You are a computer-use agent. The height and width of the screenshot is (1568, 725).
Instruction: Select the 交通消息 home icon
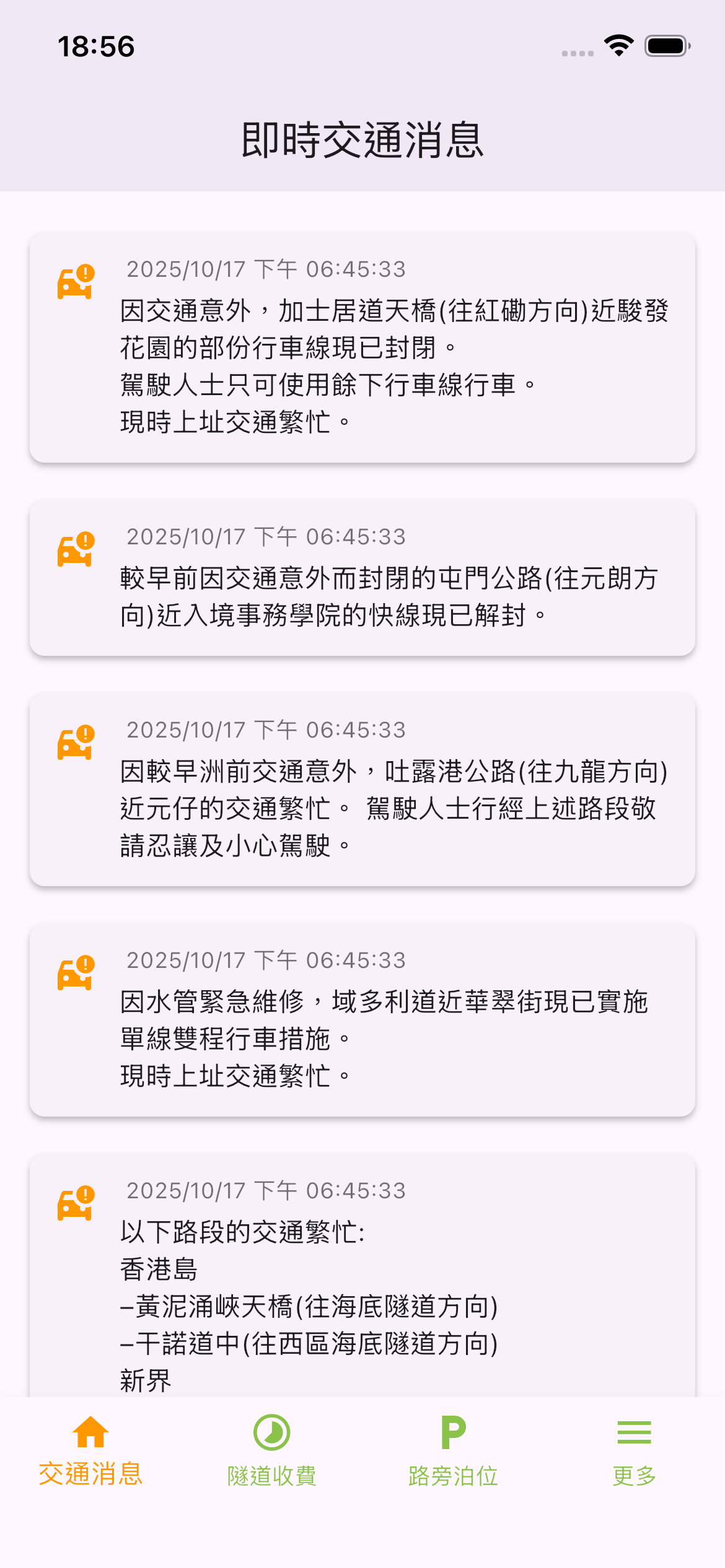click(90, 1432)
